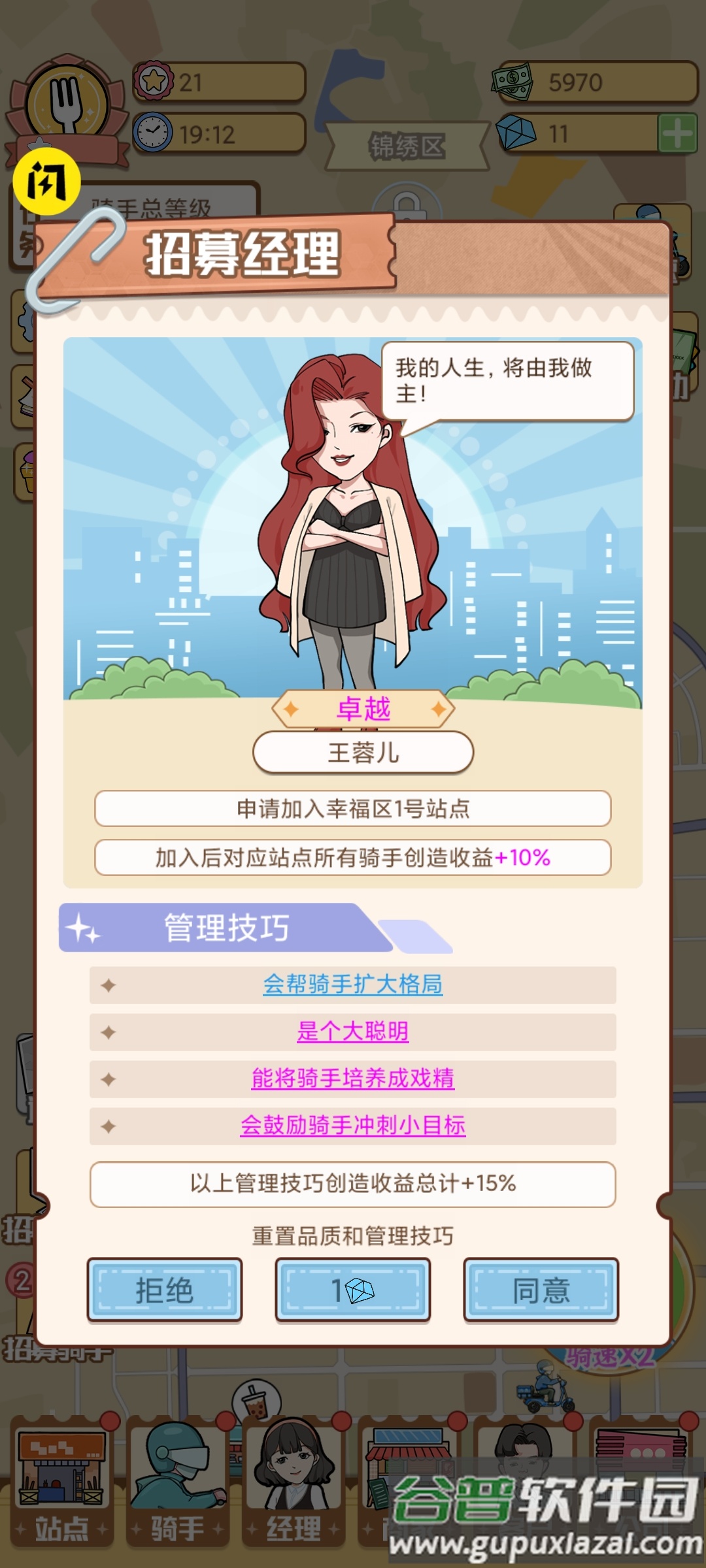Open the 会帮骑手扩大格局 skill link
The width and height of the screenshot is (706, 1568).
pyautogui.click(x=352, y=984)
